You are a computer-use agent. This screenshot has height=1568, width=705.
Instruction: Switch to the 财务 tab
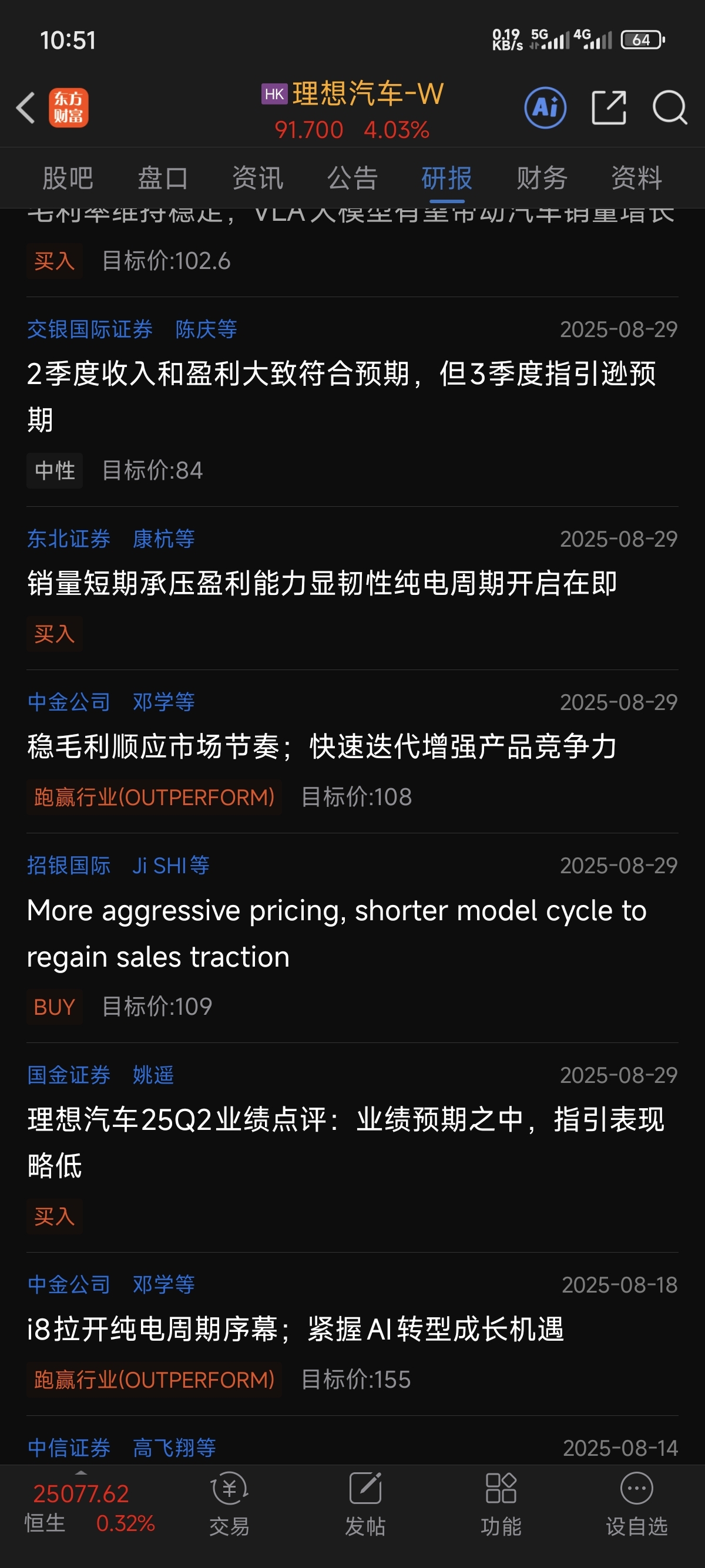point(542,179)
